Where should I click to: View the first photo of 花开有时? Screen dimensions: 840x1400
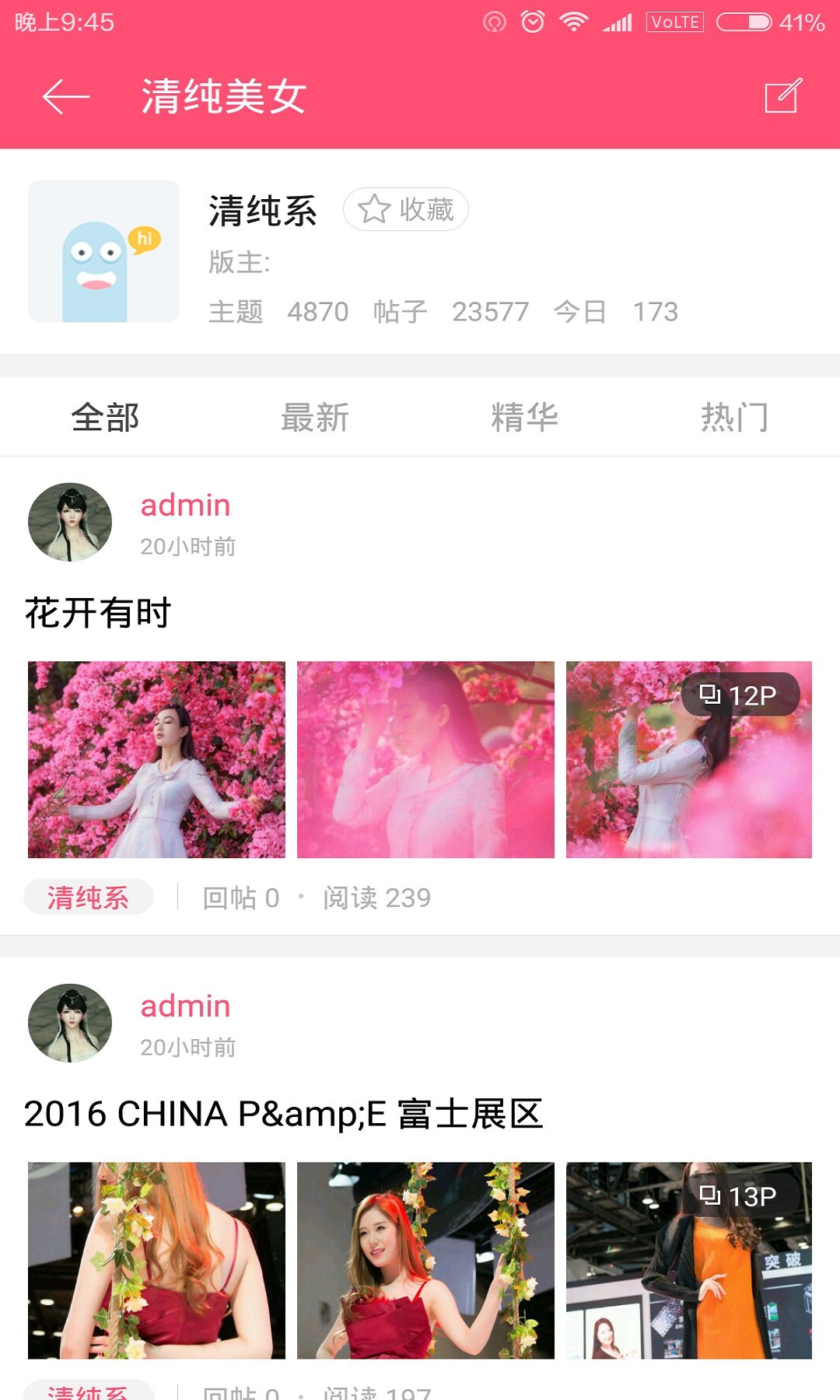pos(156,759)
